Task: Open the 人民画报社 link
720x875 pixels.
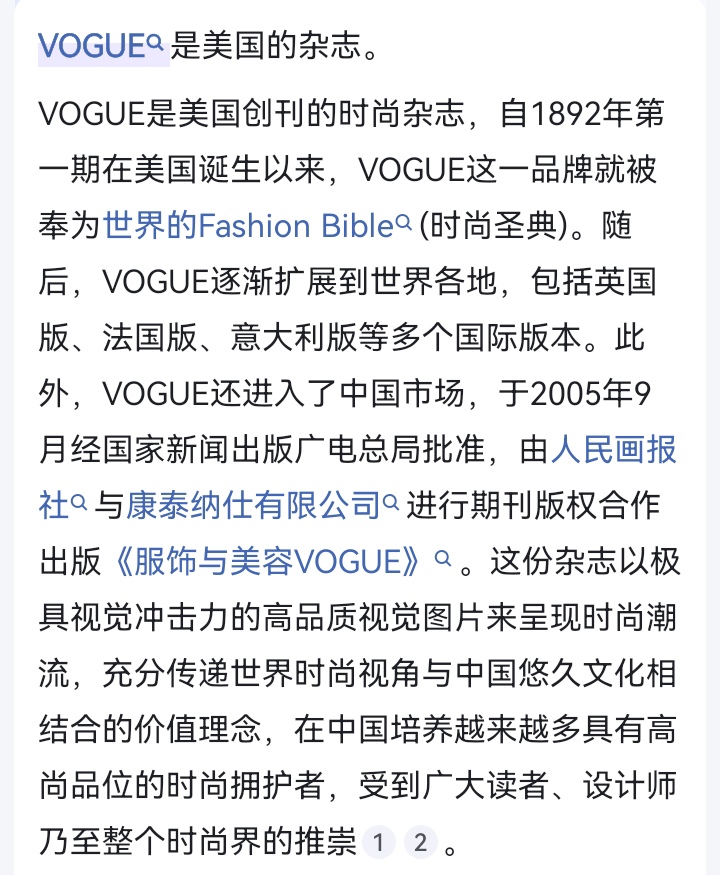Action: [x=614, y=450]
